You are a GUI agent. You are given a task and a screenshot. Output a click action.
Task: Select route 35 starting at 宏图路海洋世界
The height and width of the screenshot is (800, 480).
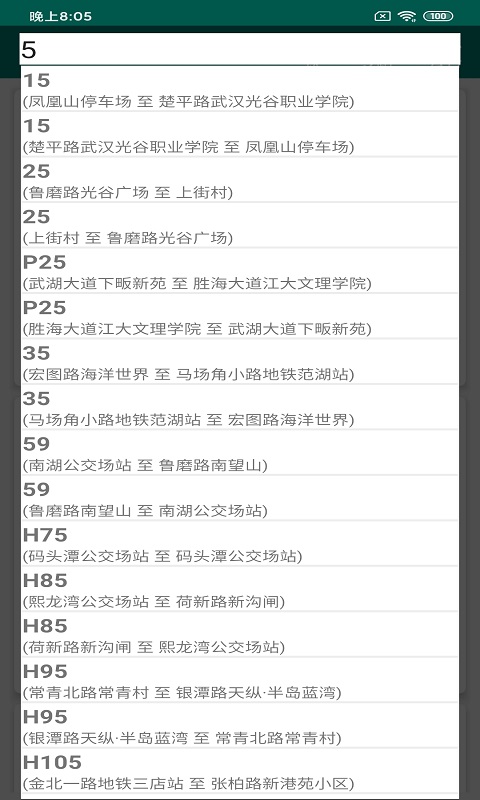(240, 362)
